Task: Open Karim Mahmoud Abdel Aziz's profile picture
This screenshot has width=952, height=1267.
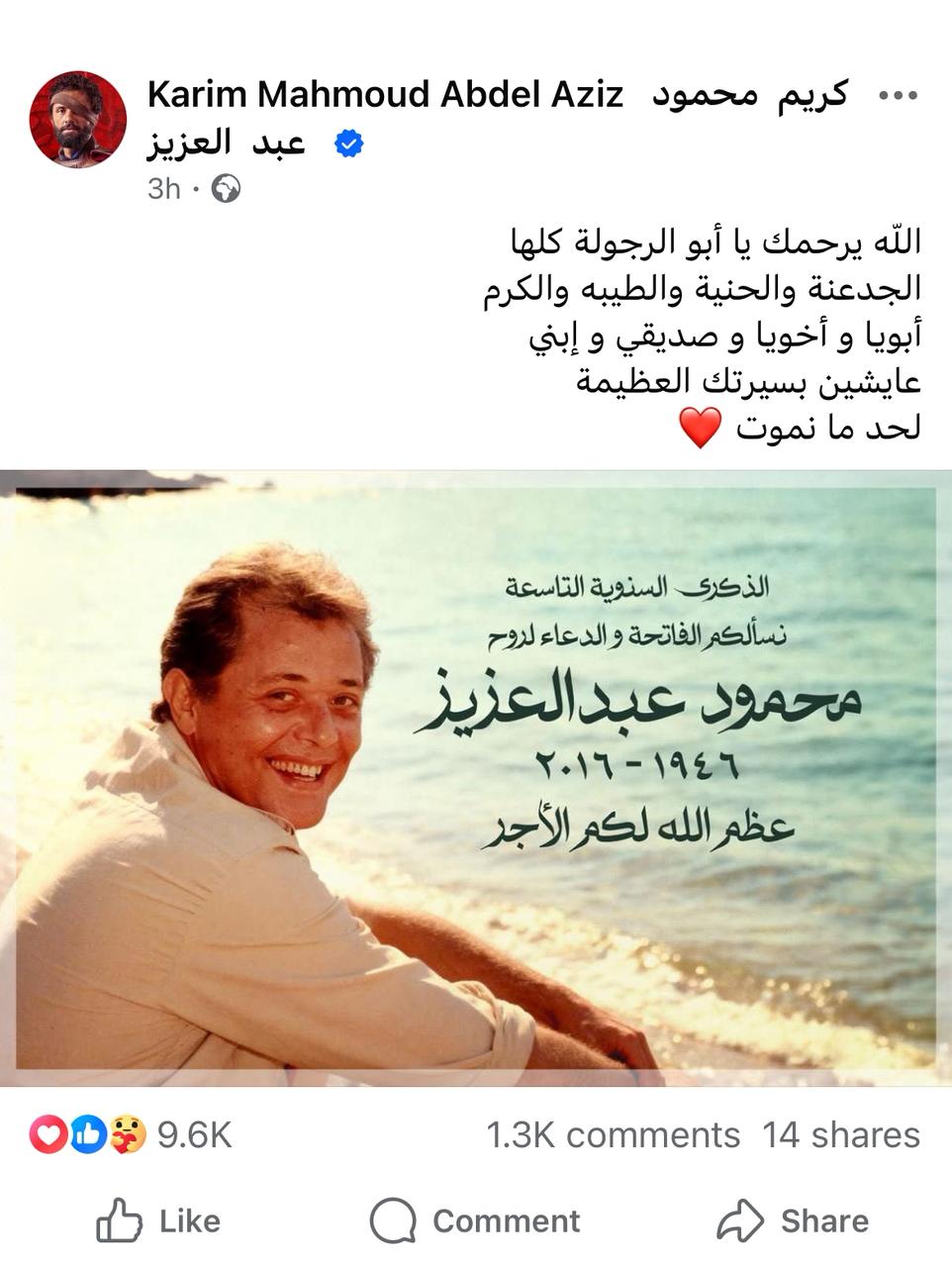Action: click(78, 119)
